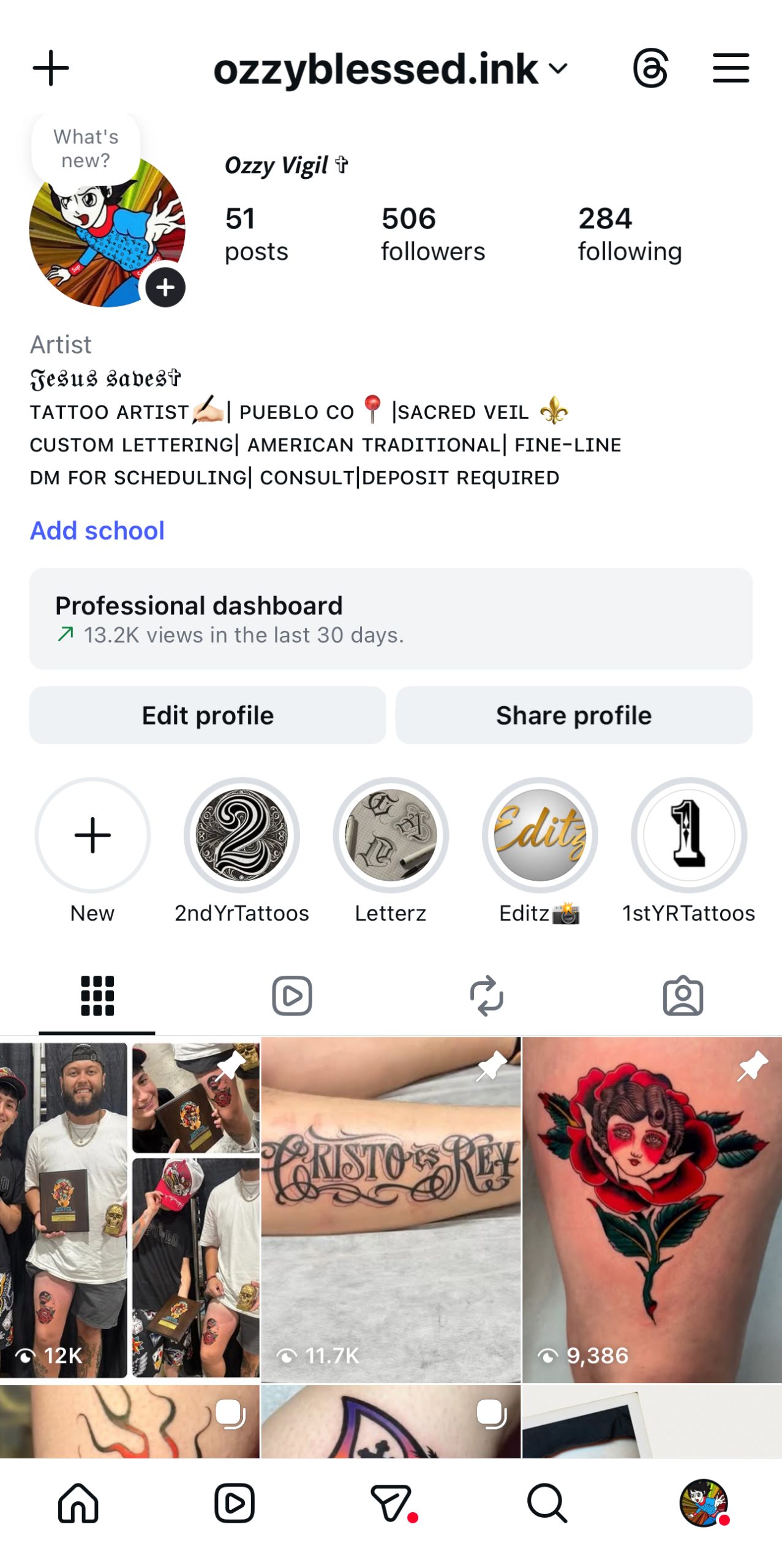
Task: Open the pinned Cristo es Rey tattoo post
Action: (x=391, y=1210)
